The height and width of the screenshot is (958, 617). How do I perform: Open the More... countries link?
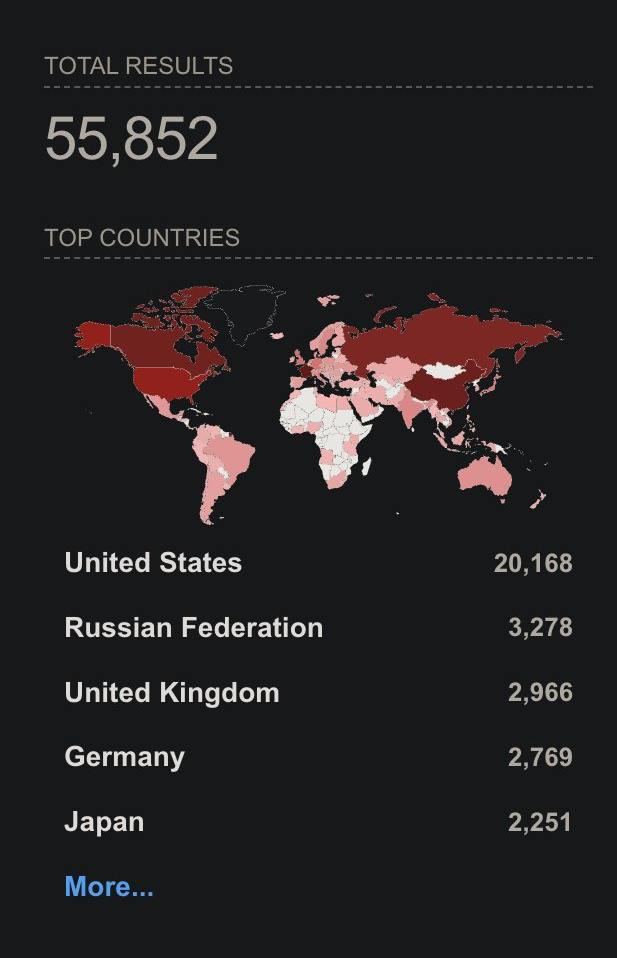click(x=109, y=887)
